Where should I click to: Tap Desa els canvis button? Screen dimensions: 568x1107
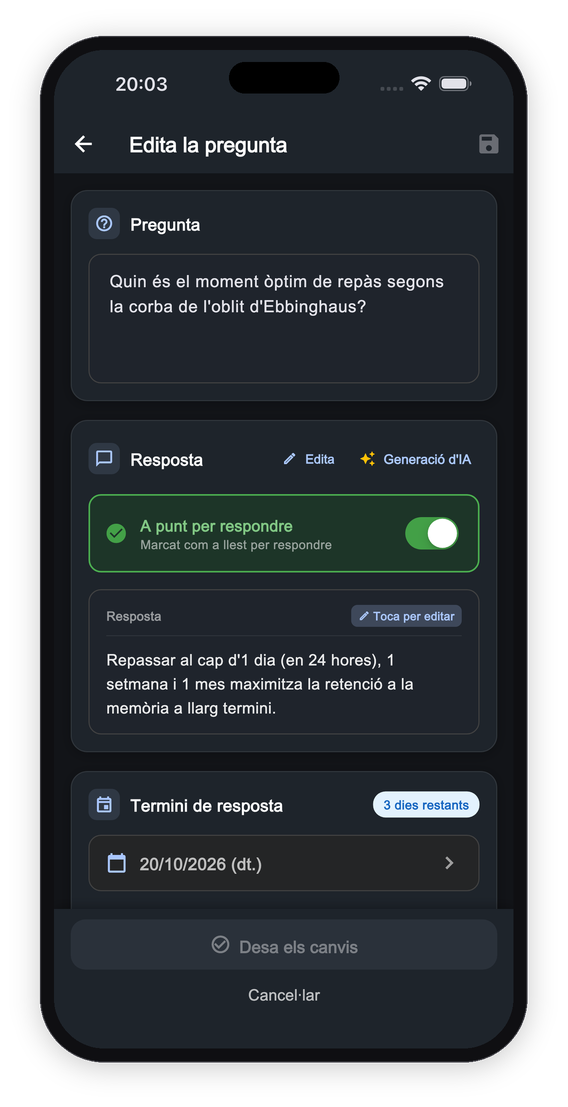[x=284, y=945]
